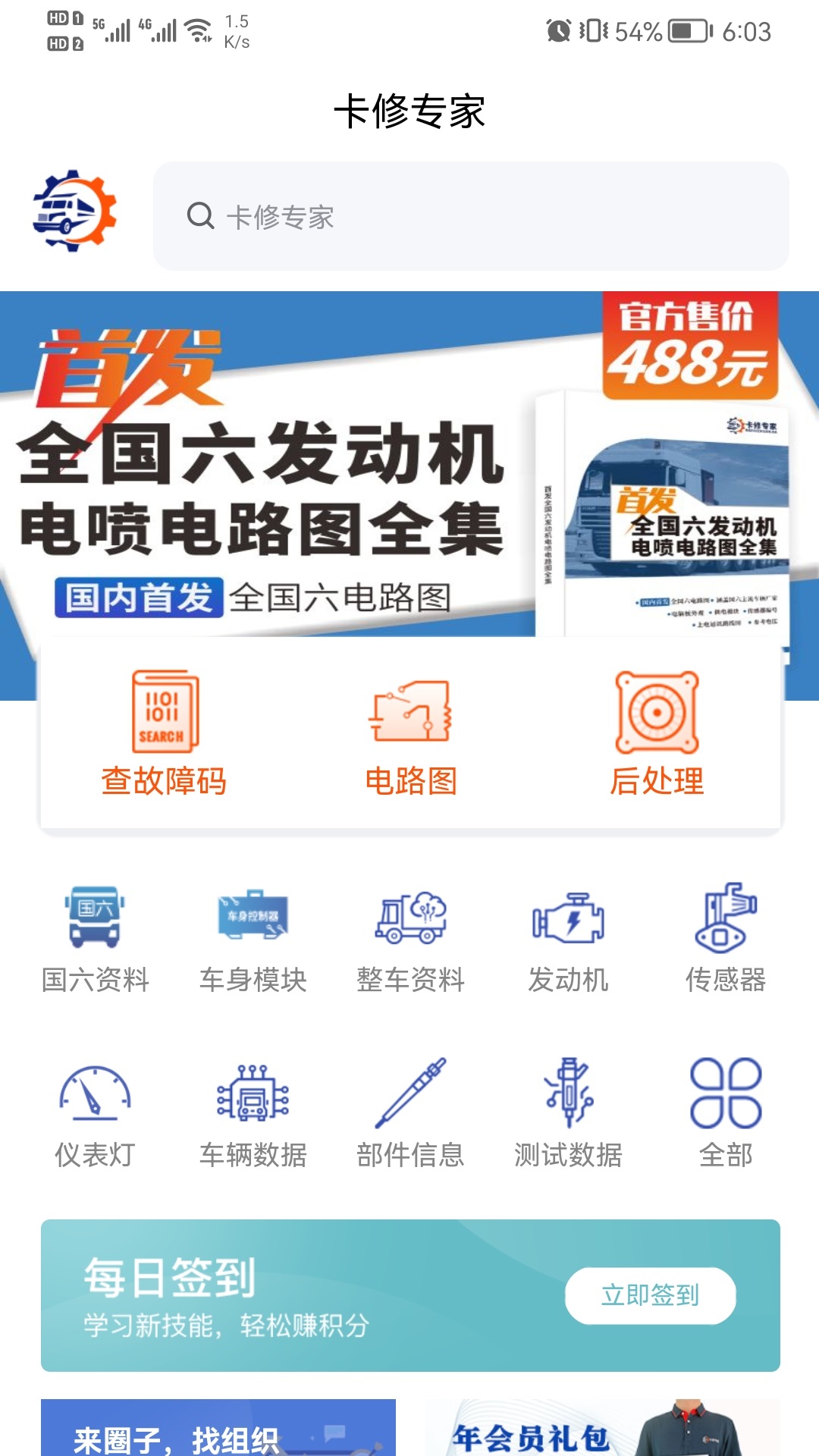Show 全部 all categories
819x1456 pixels.
point(726,1113)
